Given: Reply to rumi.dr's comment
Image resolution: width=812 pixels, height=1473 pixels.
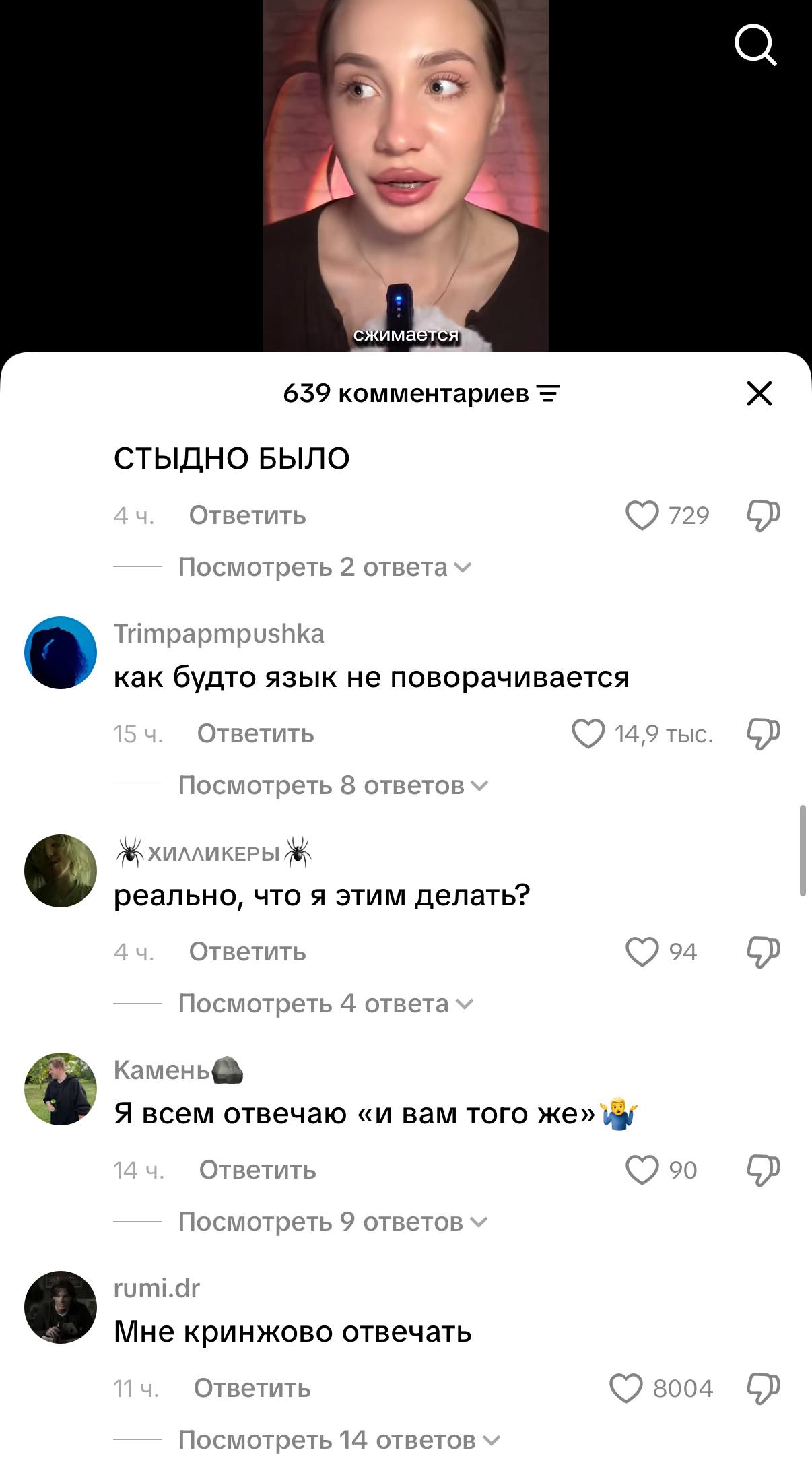Looking at the screenshot, I should click(x=252, y=1388).
